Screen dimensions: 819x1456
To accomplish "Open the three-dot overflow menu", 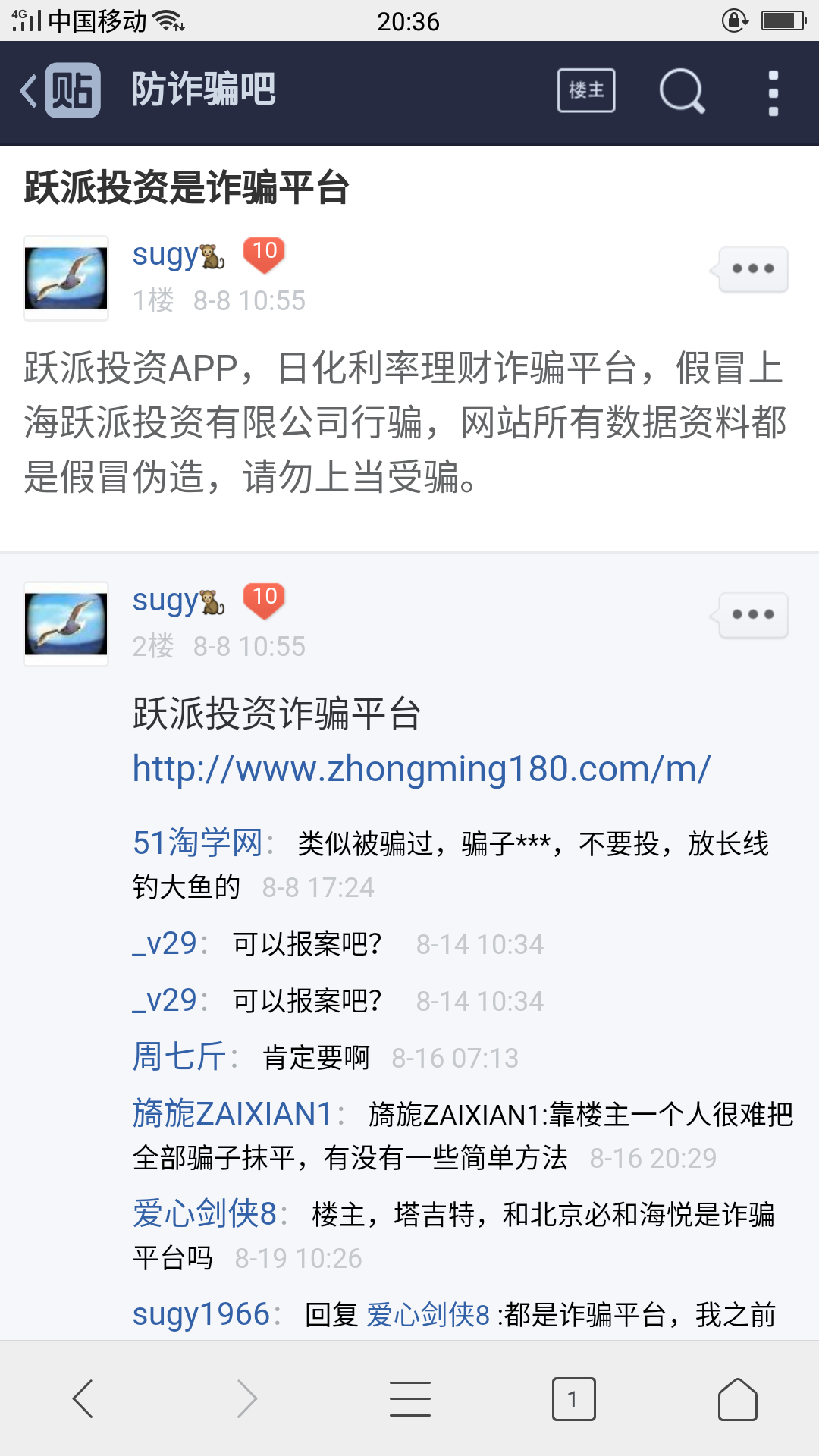I will click(773, 93).
